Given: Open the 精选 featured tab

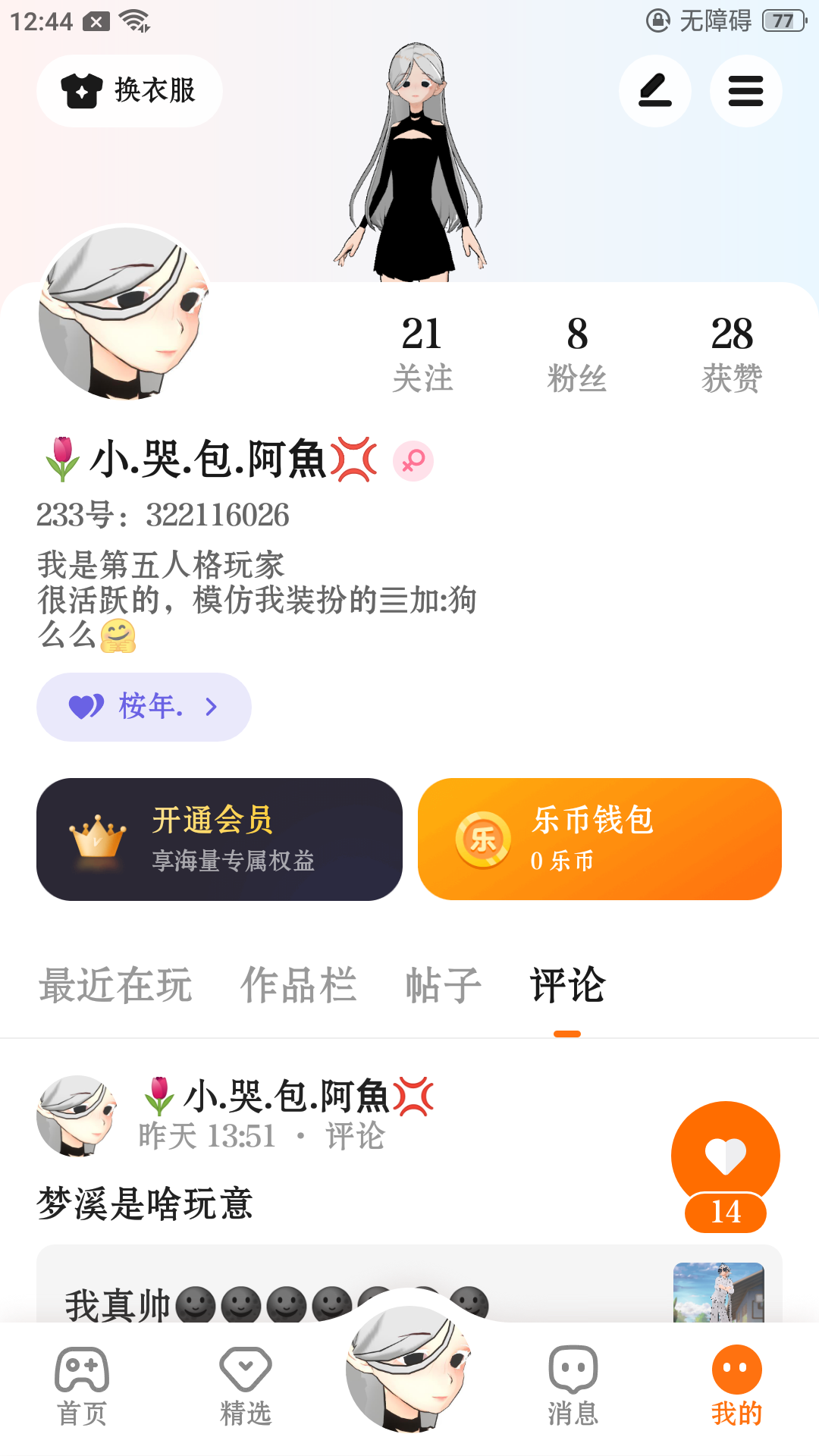Looking at the screenshot, I should [x=246, y=1386].
